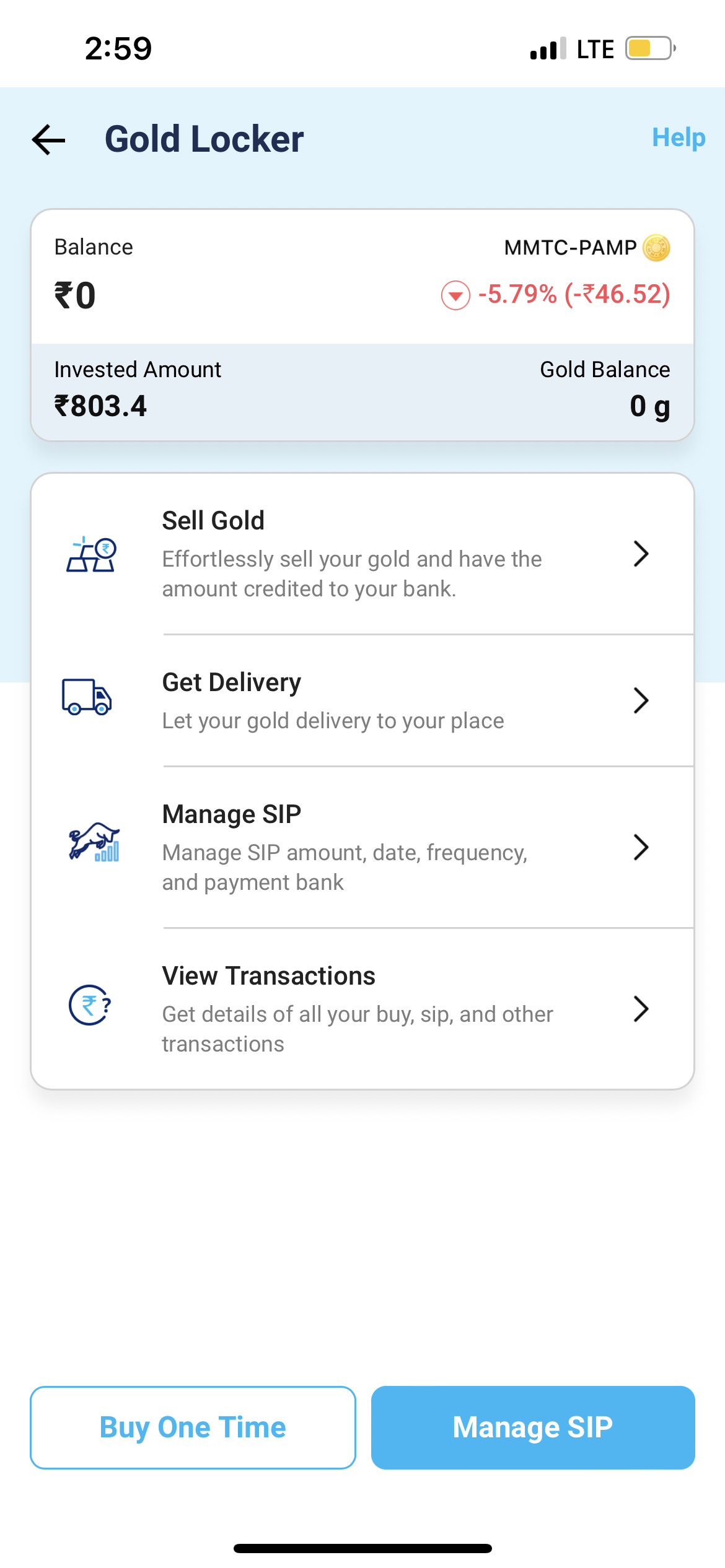Open the Help link
725x1568 pixels.
click(679, 137)
